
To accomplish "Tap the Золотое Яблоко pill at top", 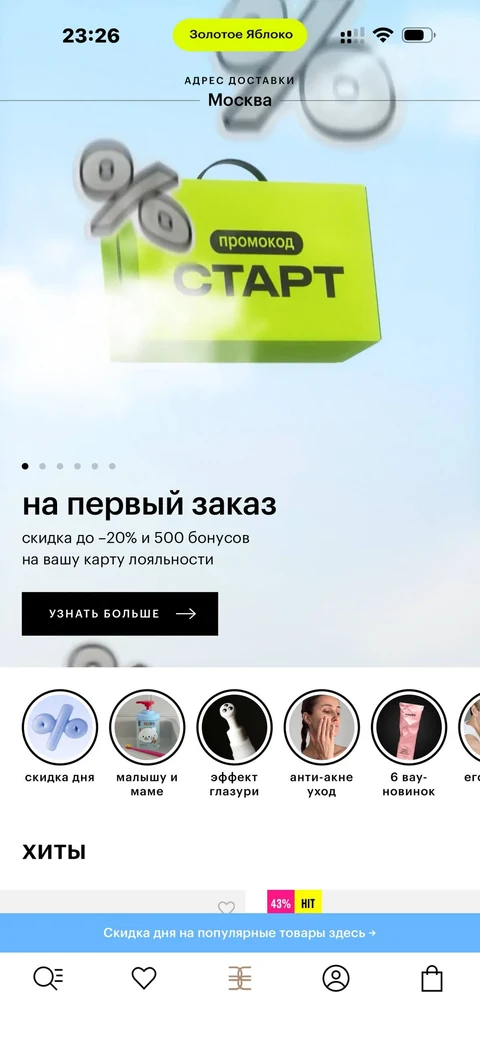I will pyautogui.click(x=240, y=35).
